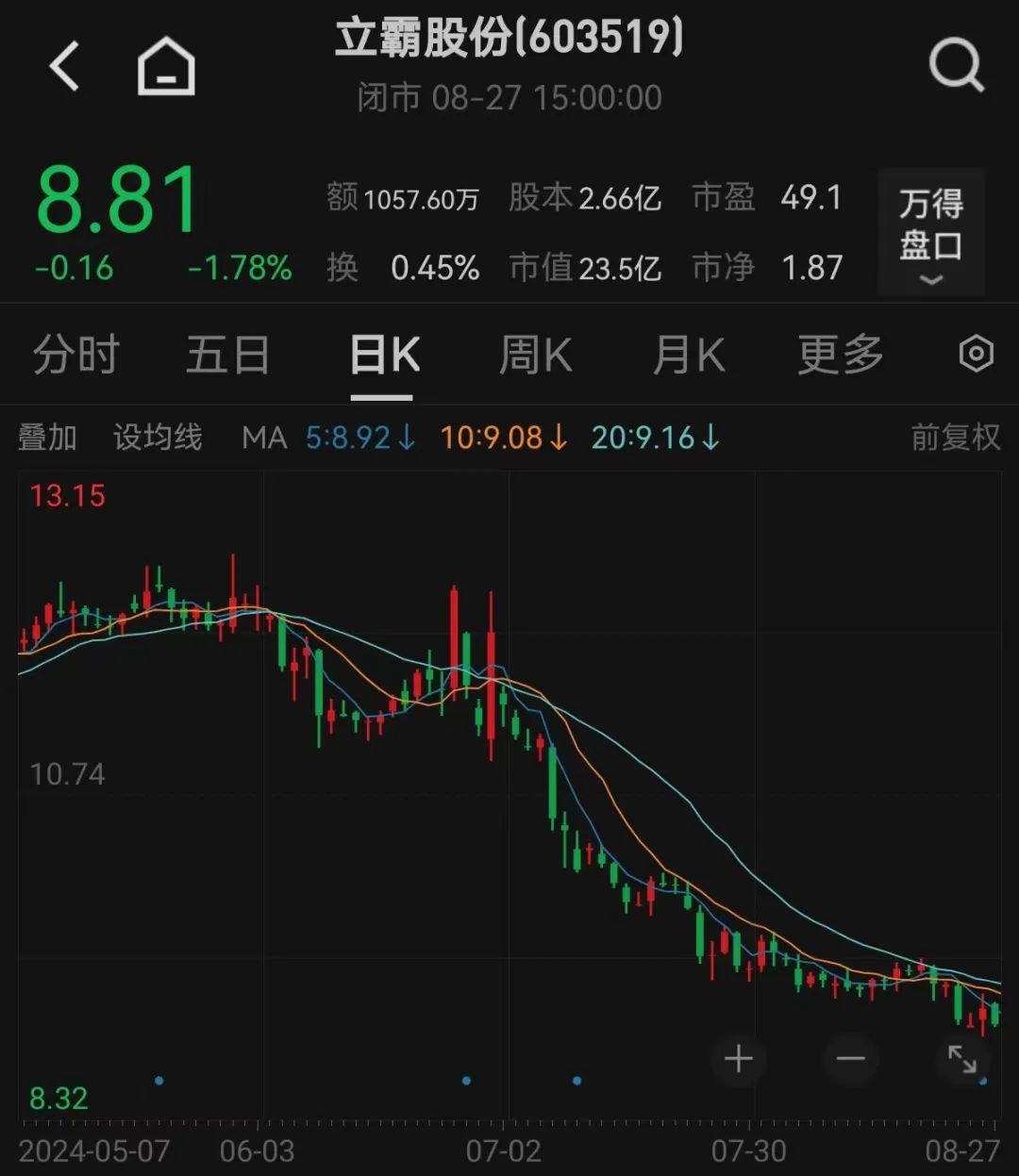Image resolution: width=1019 pixels, height=1176 pixels.
Task: Select the 日K chart tab
Action: [383, 356]
